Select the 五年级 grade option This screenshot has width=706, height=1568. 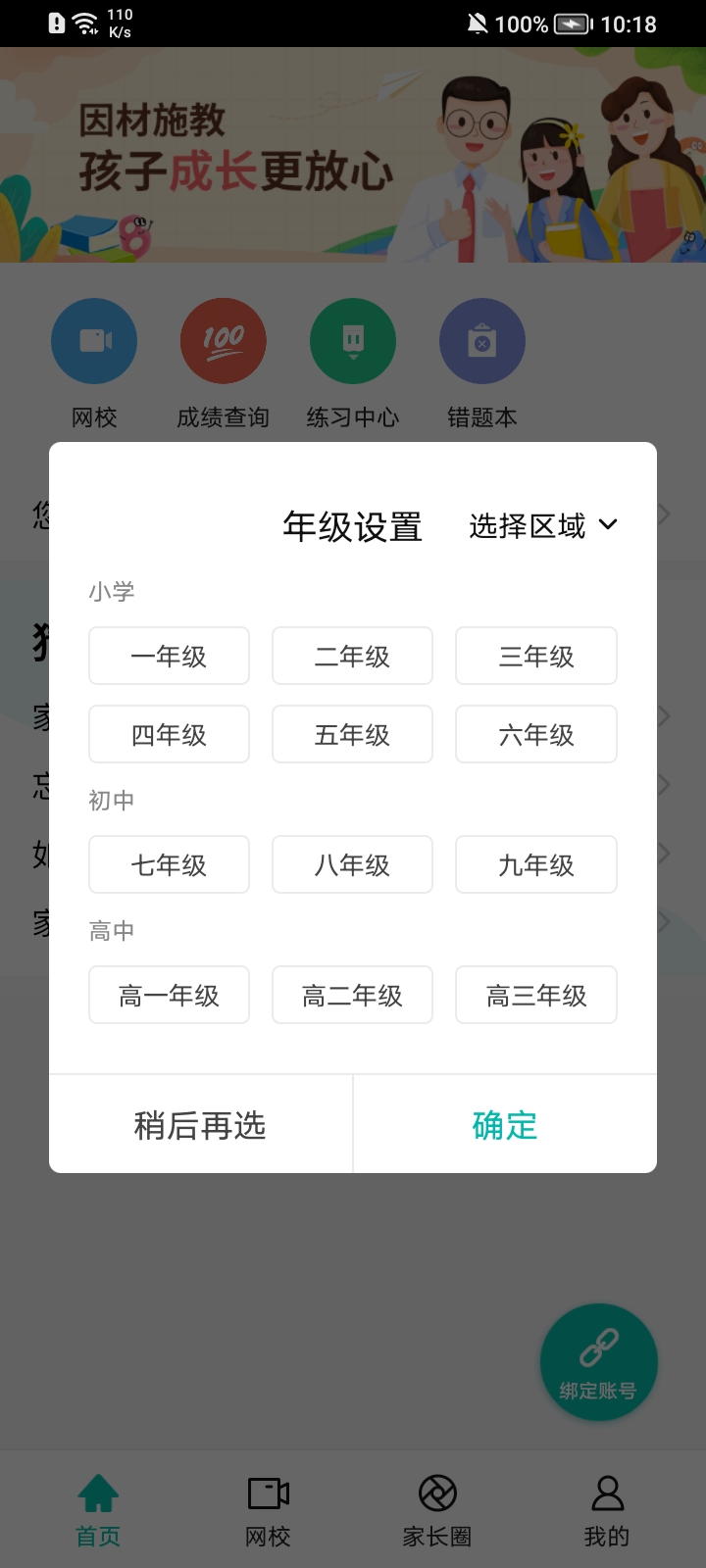(352, 734)
